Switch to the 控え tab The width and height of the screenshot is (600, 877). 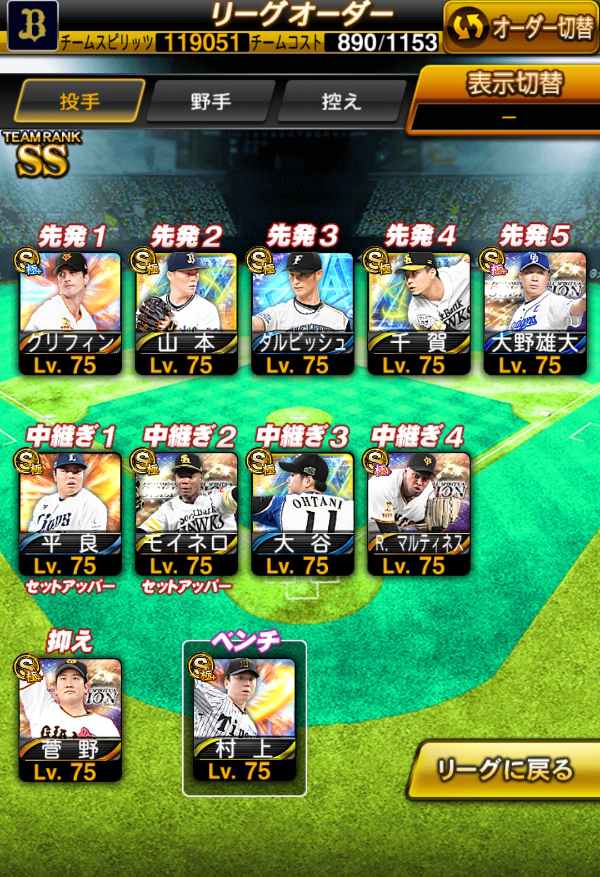tap(341, 101)
